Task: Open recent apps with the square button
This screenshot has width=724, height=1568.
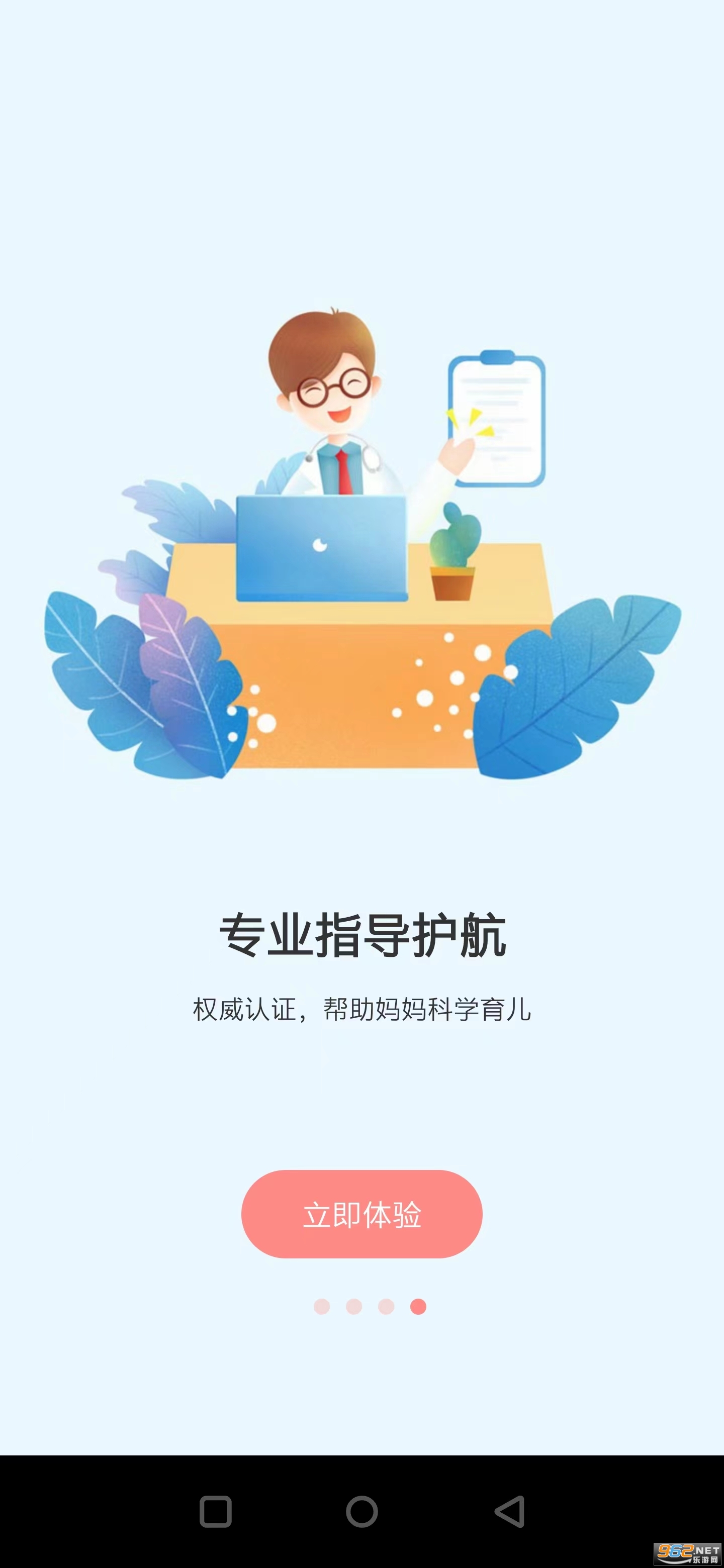Action: (x=216, y=1511)
